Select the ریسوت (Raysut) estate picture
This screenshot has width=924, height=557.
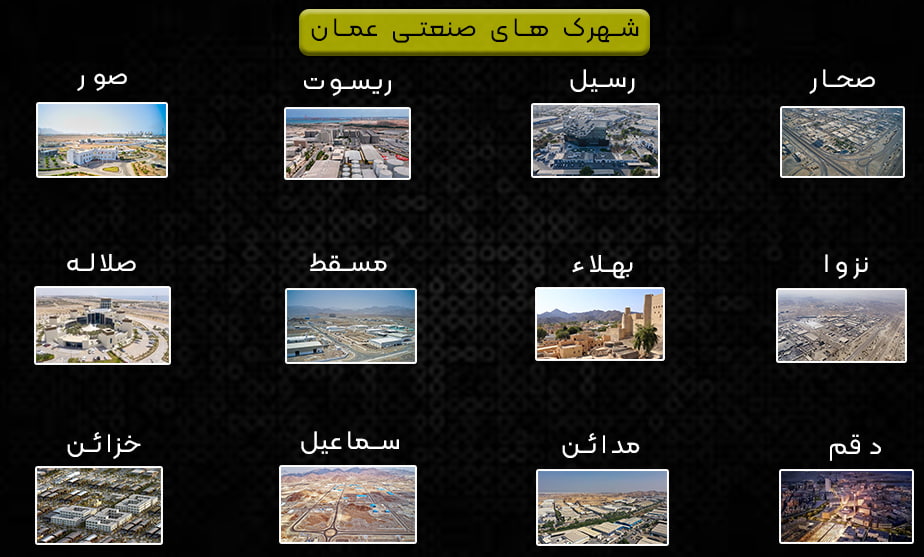pyautogui.click(x=347, y=143)
